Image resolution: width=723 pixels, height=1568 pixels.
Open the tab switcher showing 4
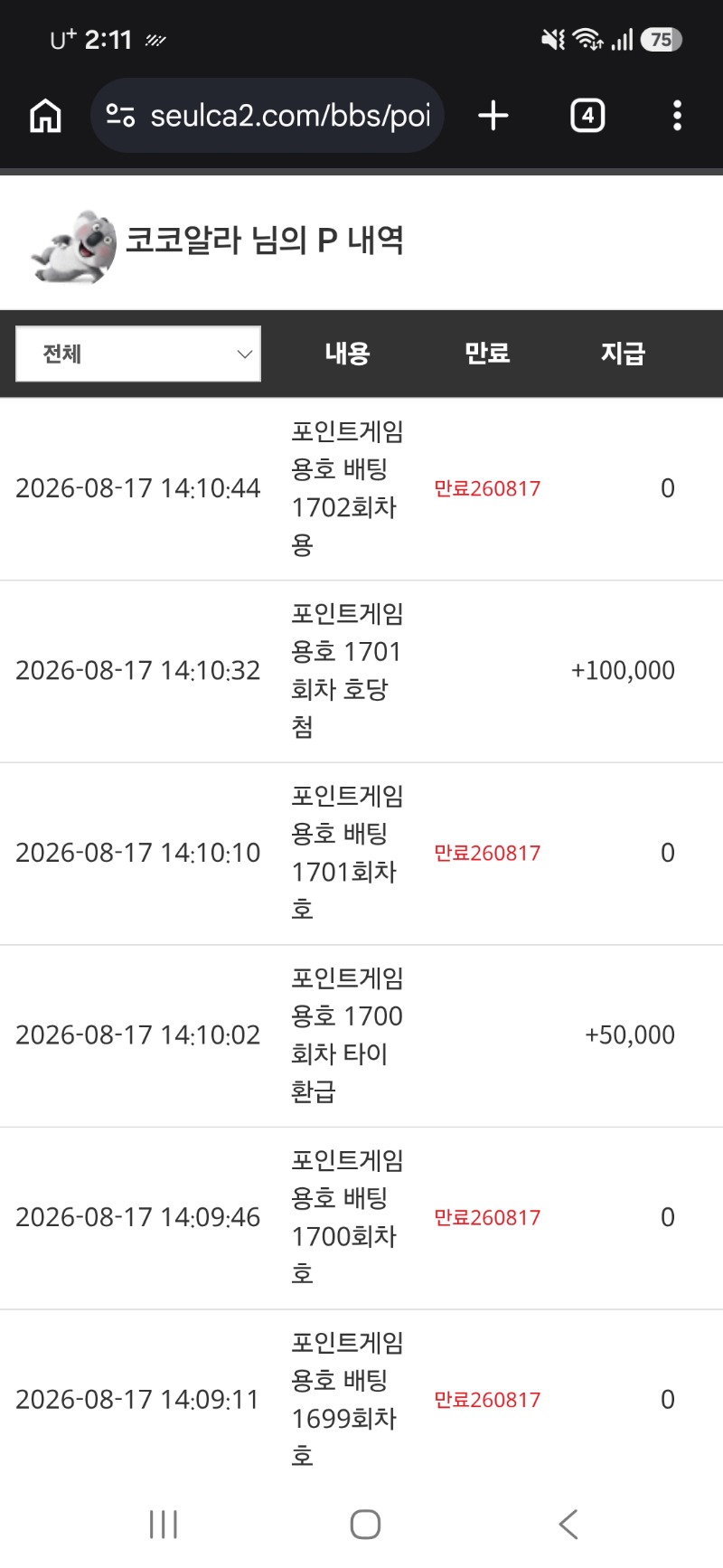click(x=587, y=116)
